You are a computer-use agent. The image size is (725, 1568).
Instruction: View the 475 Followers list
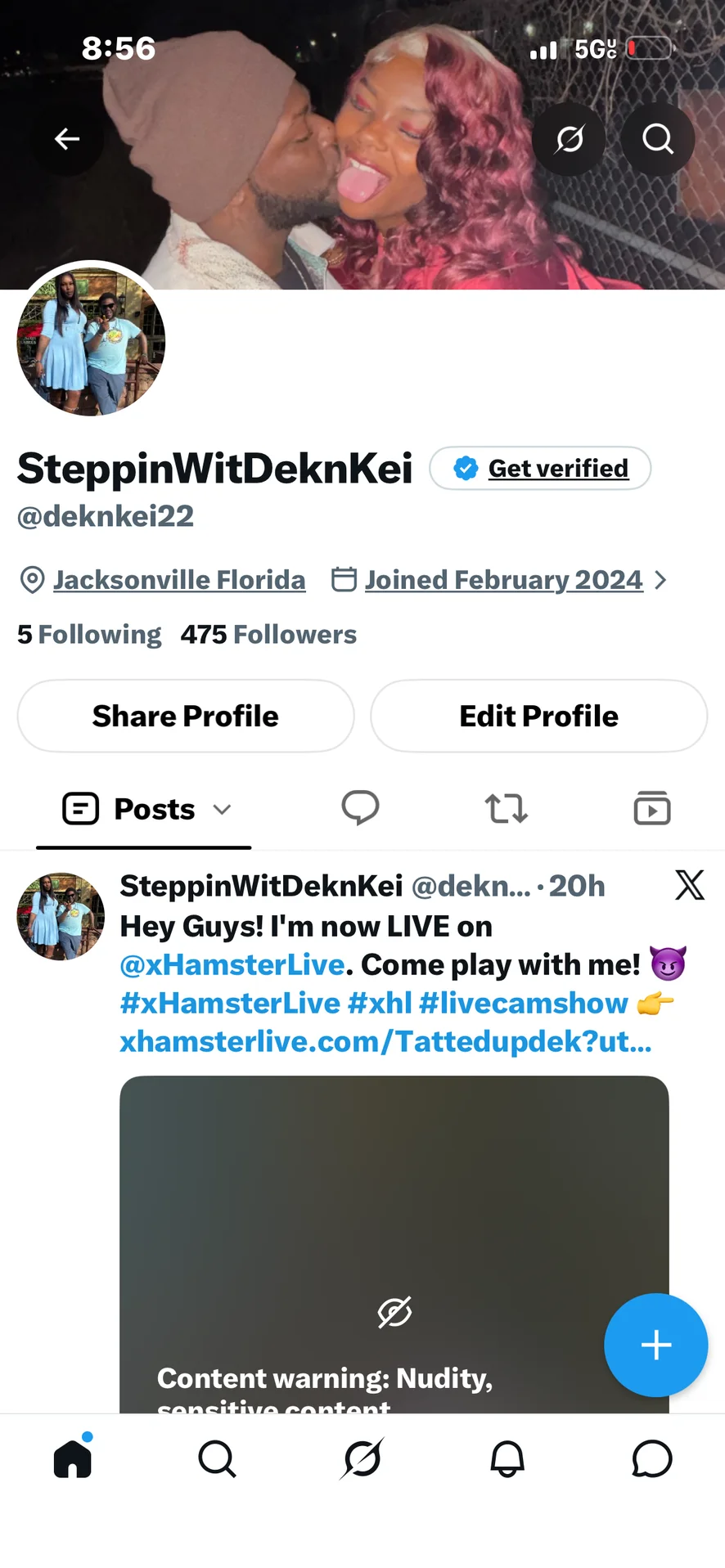268,635
